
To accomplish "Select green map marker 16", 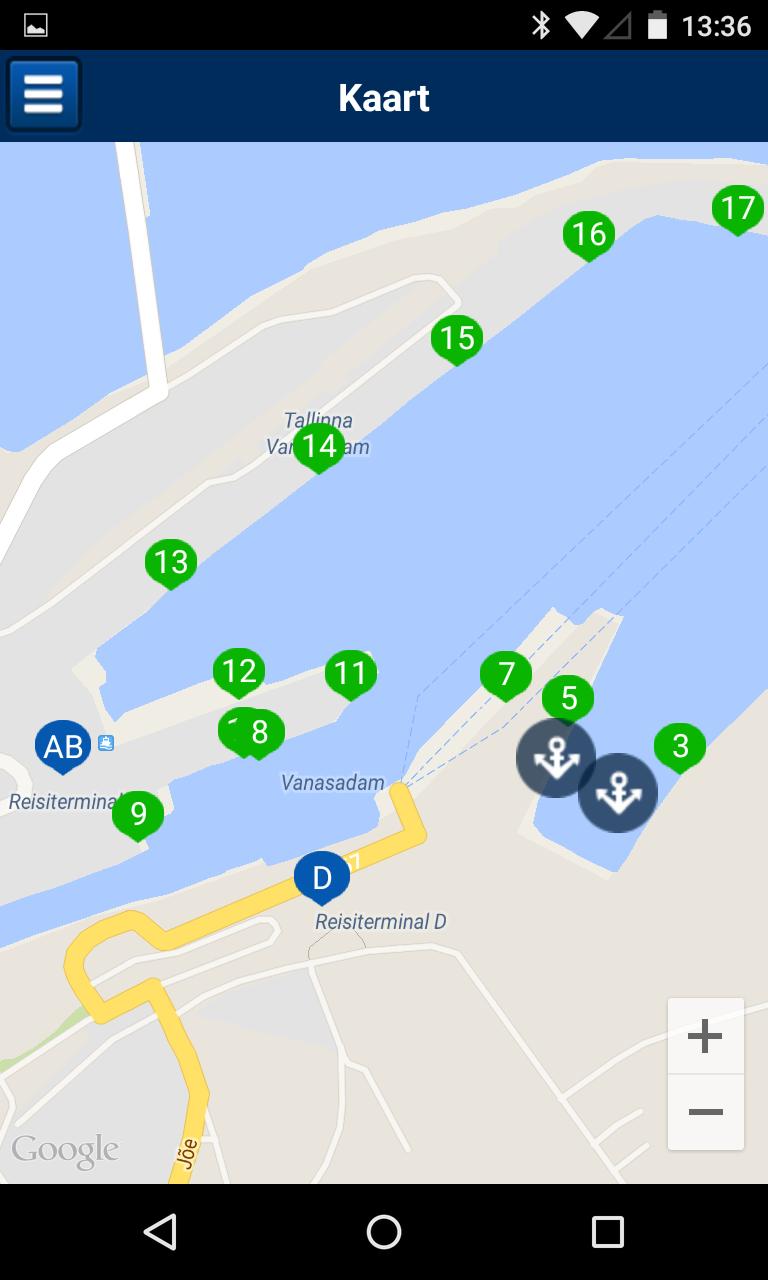I will tap(588, 234).
